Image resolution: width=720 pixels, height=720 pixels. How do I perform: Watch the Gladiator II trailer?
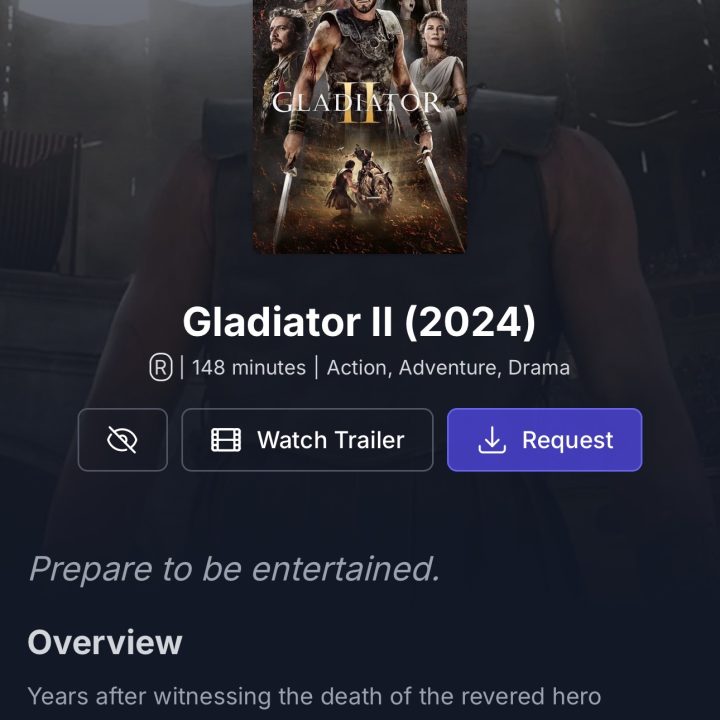pyautogui.click(x=307, y=440)
